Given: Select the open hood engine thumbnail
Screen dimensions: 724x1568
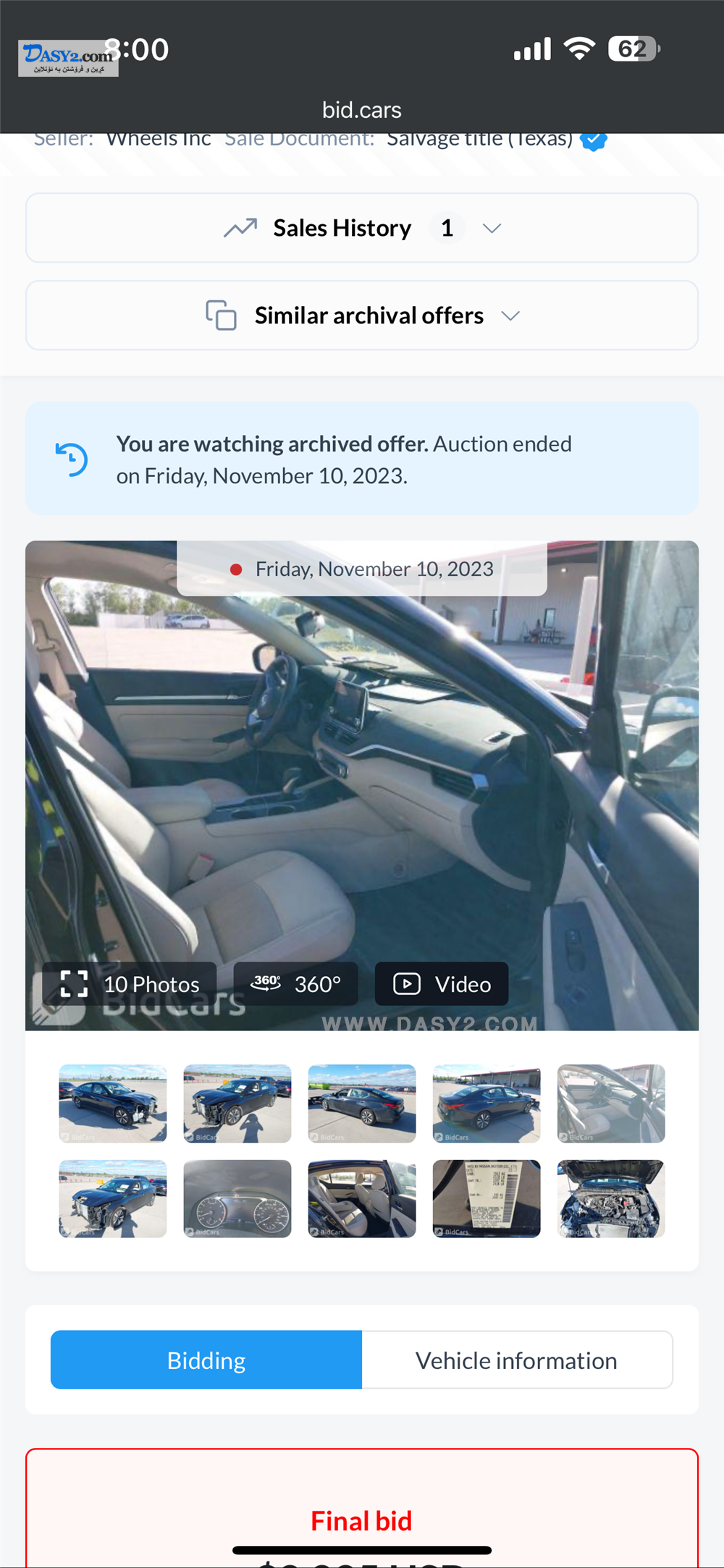Looking at the screenshot, I should pyautogui.click(x=611, y=1199).
